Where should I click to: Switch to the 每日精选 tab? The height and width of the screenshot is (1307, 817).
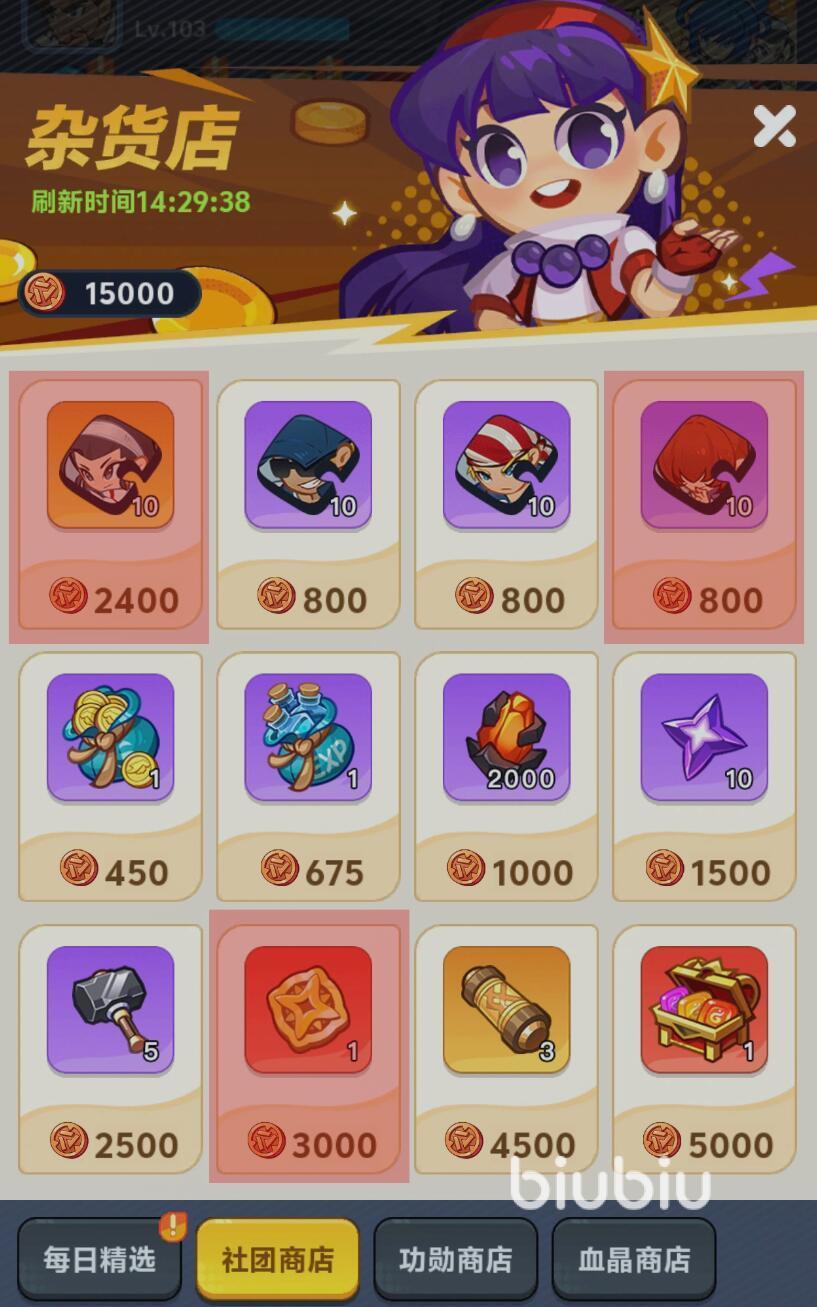[x=99, y=1259]
